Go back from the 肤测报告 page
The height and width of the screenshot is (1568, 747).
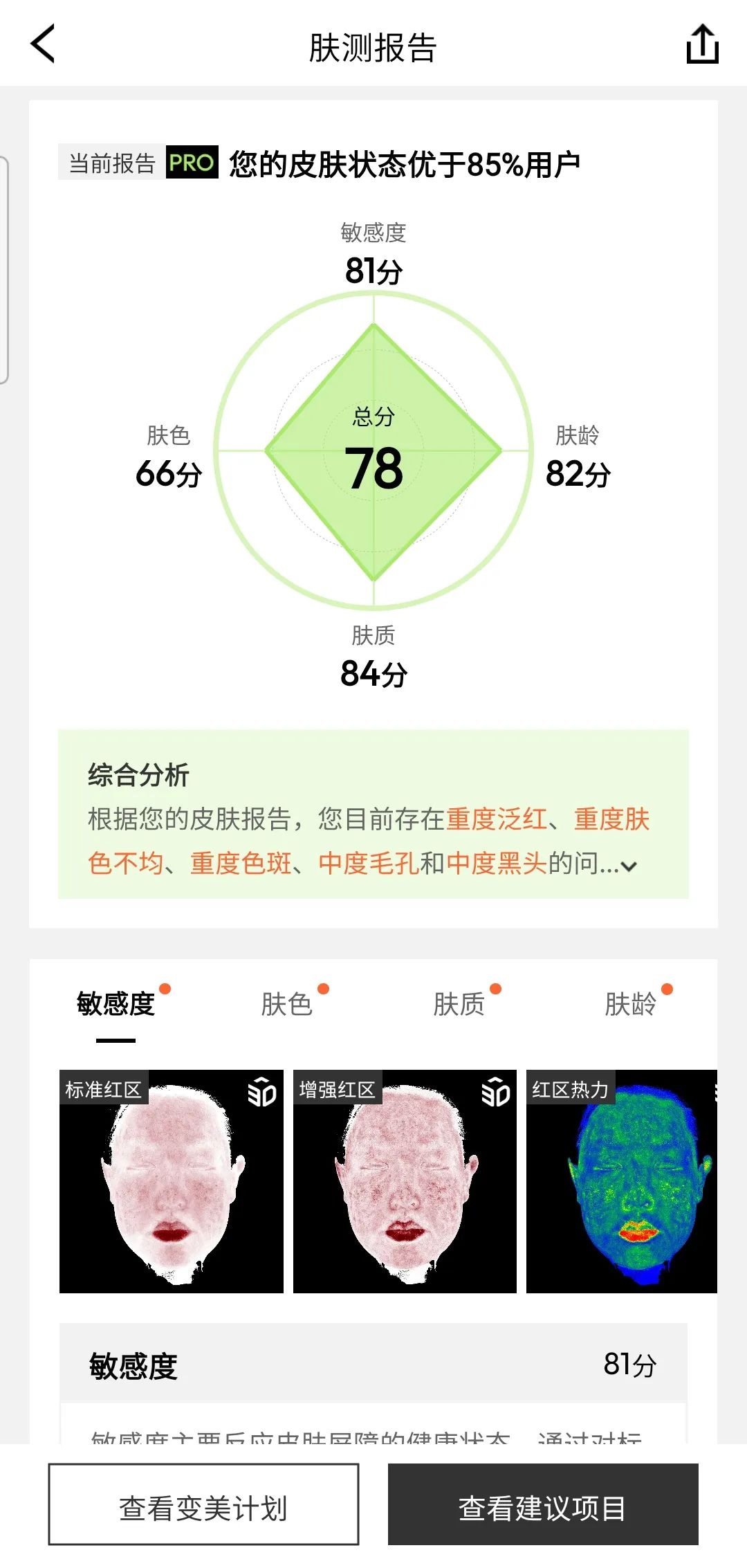coord(43,44)
